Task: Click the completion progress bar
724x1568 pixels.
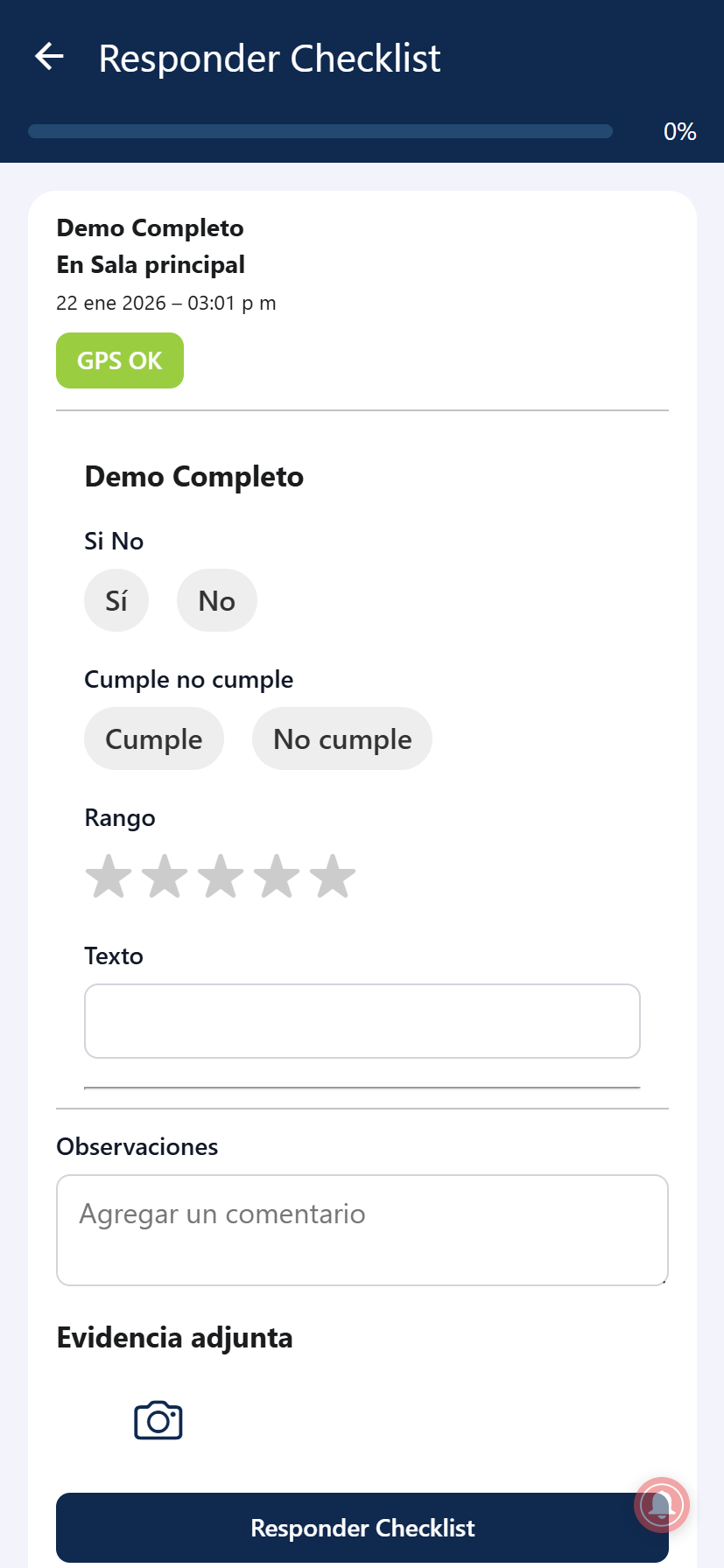Action: pyautogui.click(x=320, y=130)
